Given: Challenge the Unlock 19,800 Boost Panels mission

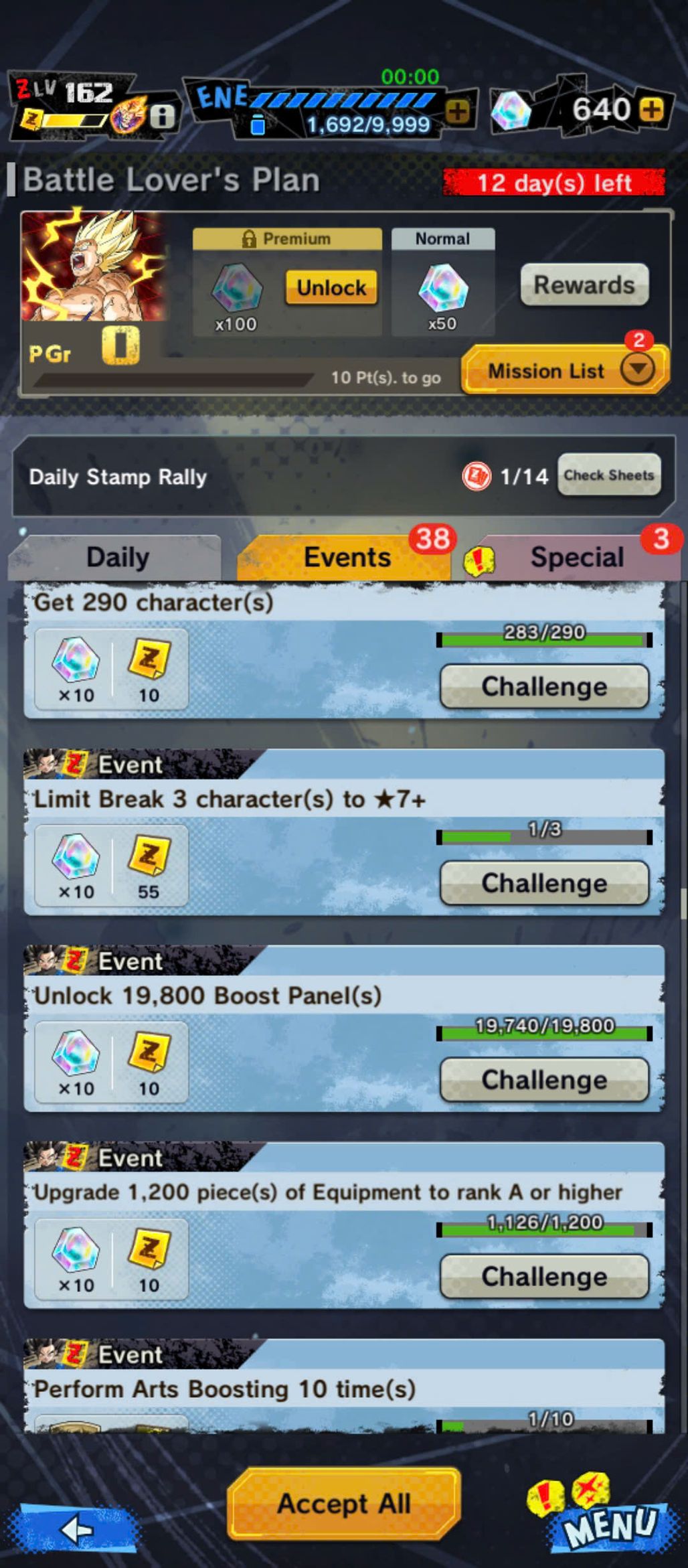Looking at the screenshot, I should pos(544,1080).
